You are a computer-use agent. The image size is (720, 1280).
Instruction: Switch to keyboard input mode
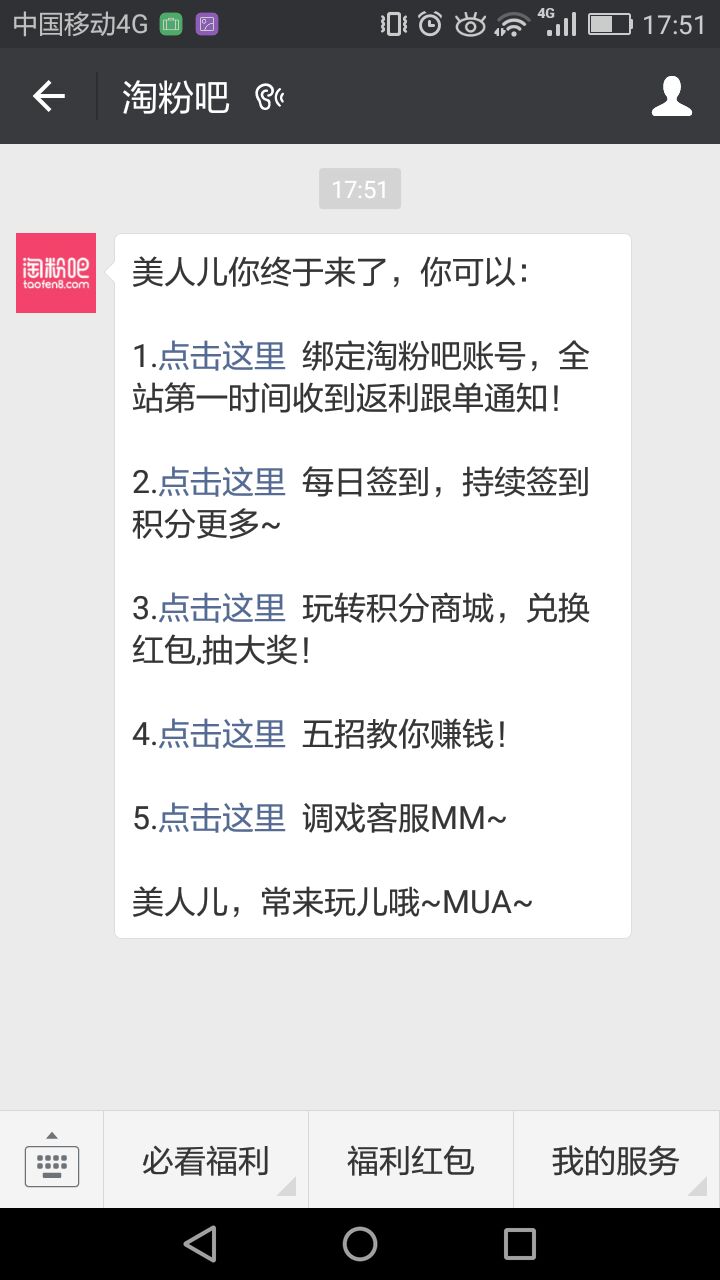[52, 1161]
